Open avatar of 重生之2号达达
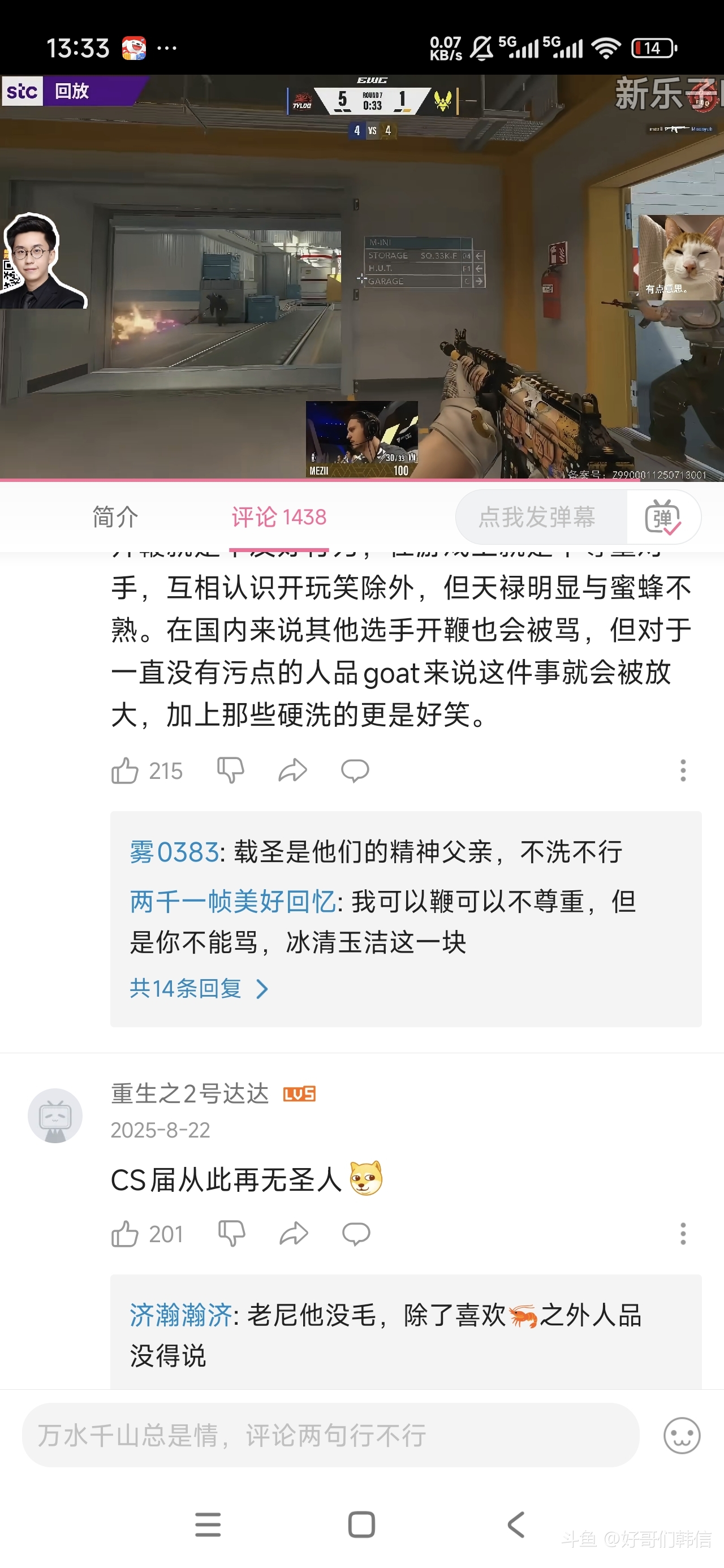Screen dimensions: 724x1568 (x=55, y=1115)
